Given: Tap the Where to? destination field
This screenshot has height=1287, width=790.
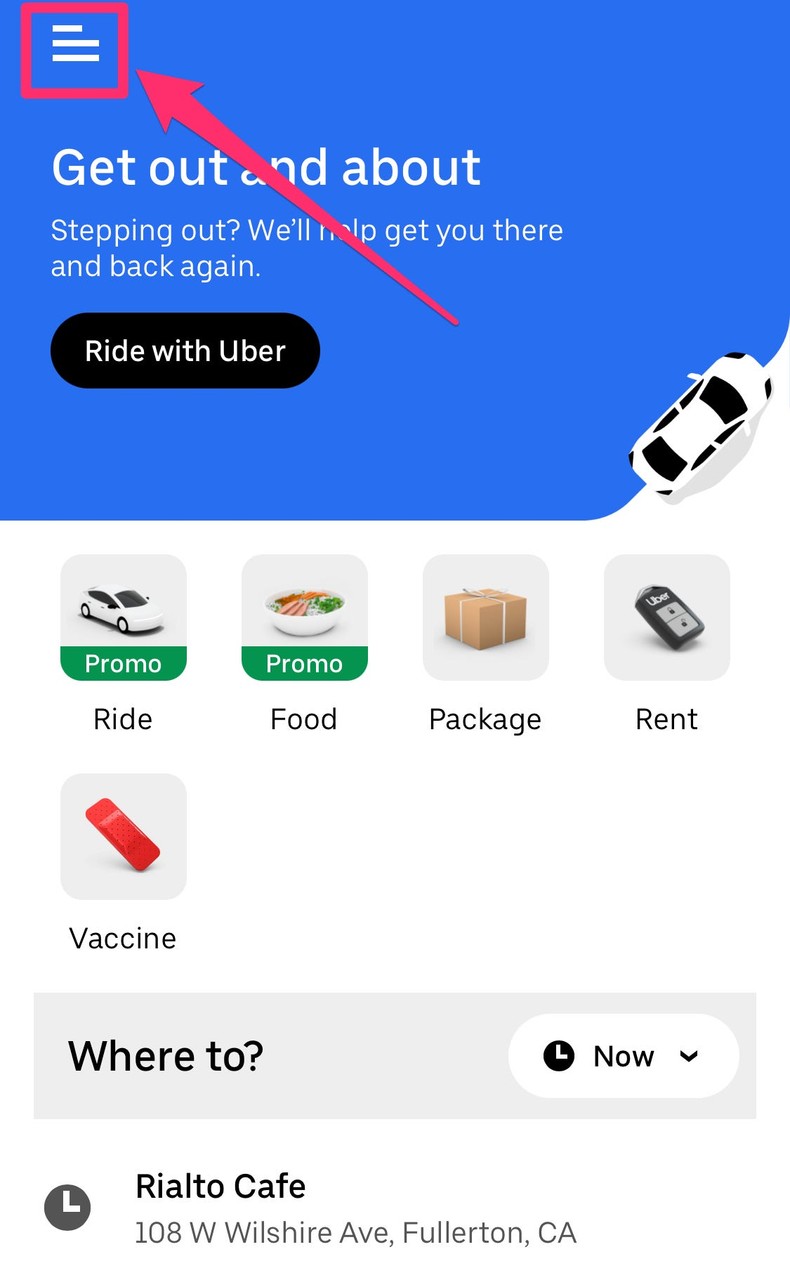Looking at the screenshot, I should click(x=165, y=1055).
